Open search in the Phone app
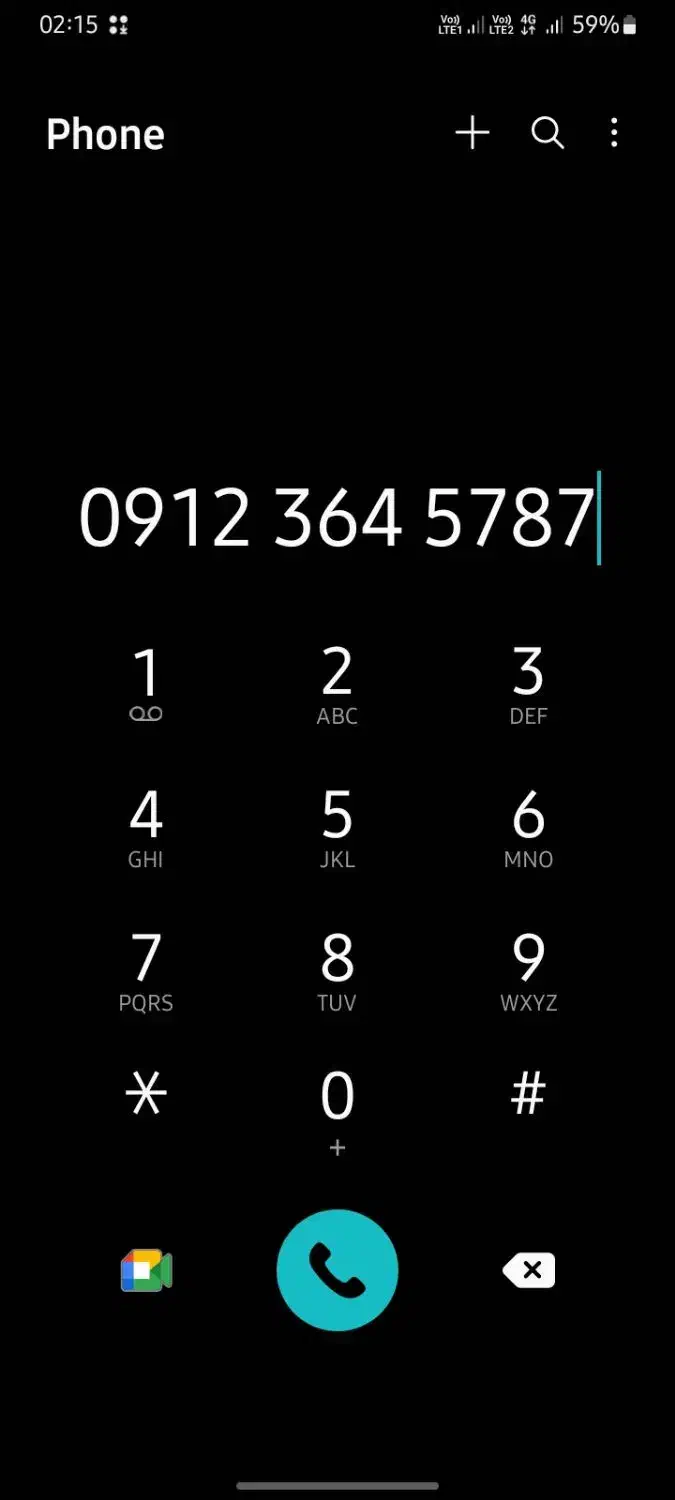 click(x=547, y=133)
